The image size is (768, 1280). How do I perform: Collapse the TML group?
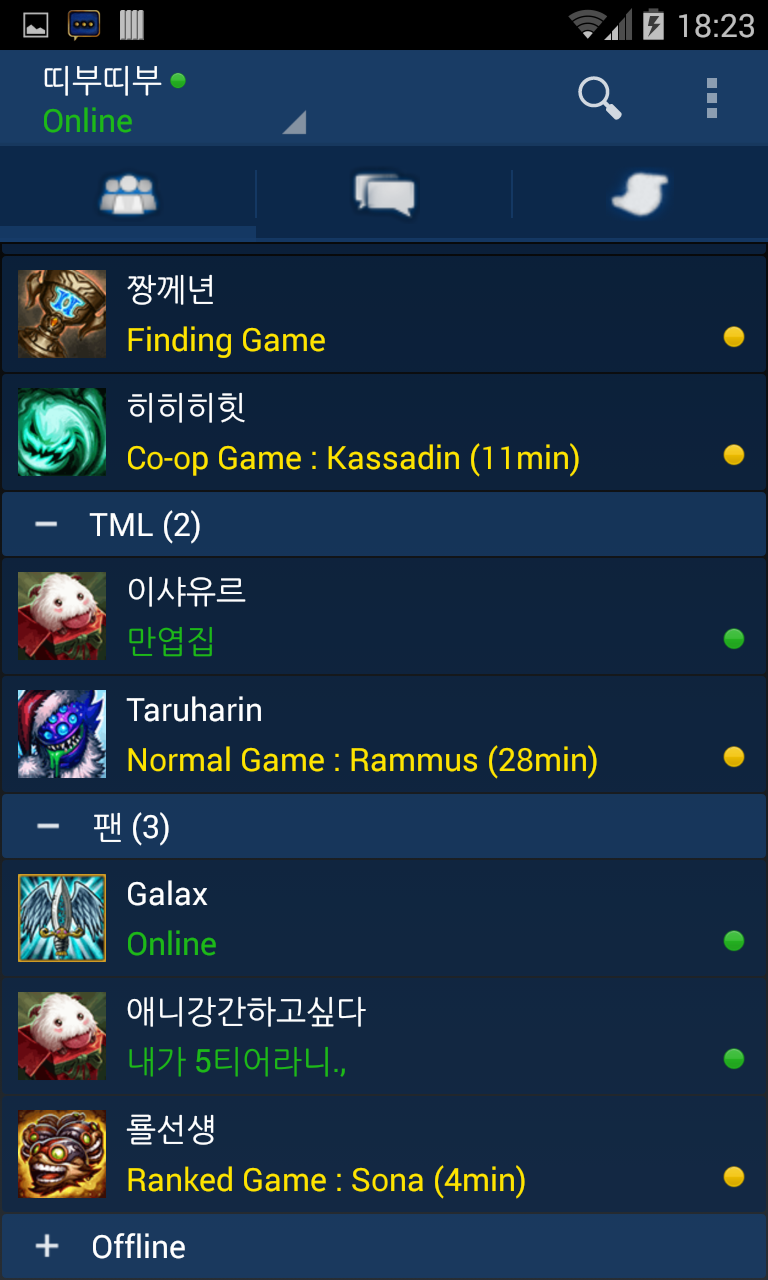click(x=47, y=525)
